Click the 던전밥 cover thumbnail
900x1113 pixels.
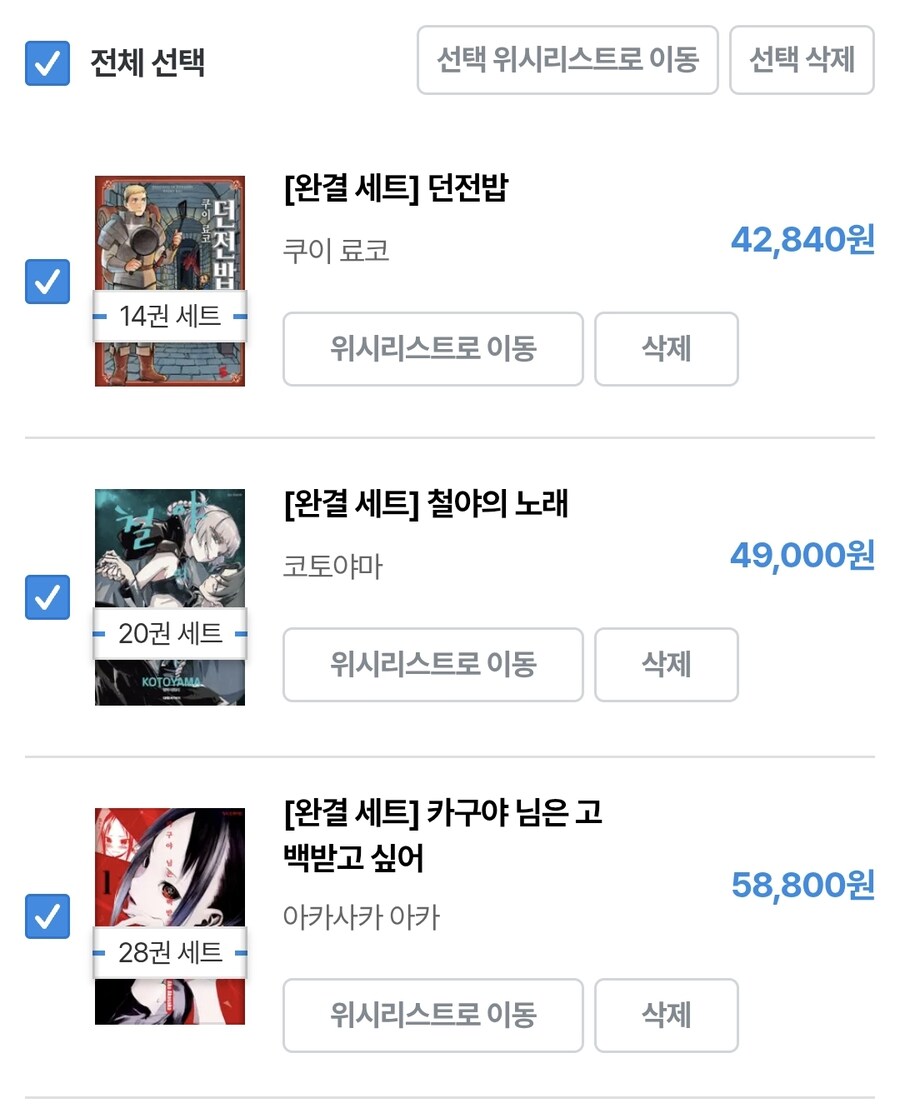169,280
